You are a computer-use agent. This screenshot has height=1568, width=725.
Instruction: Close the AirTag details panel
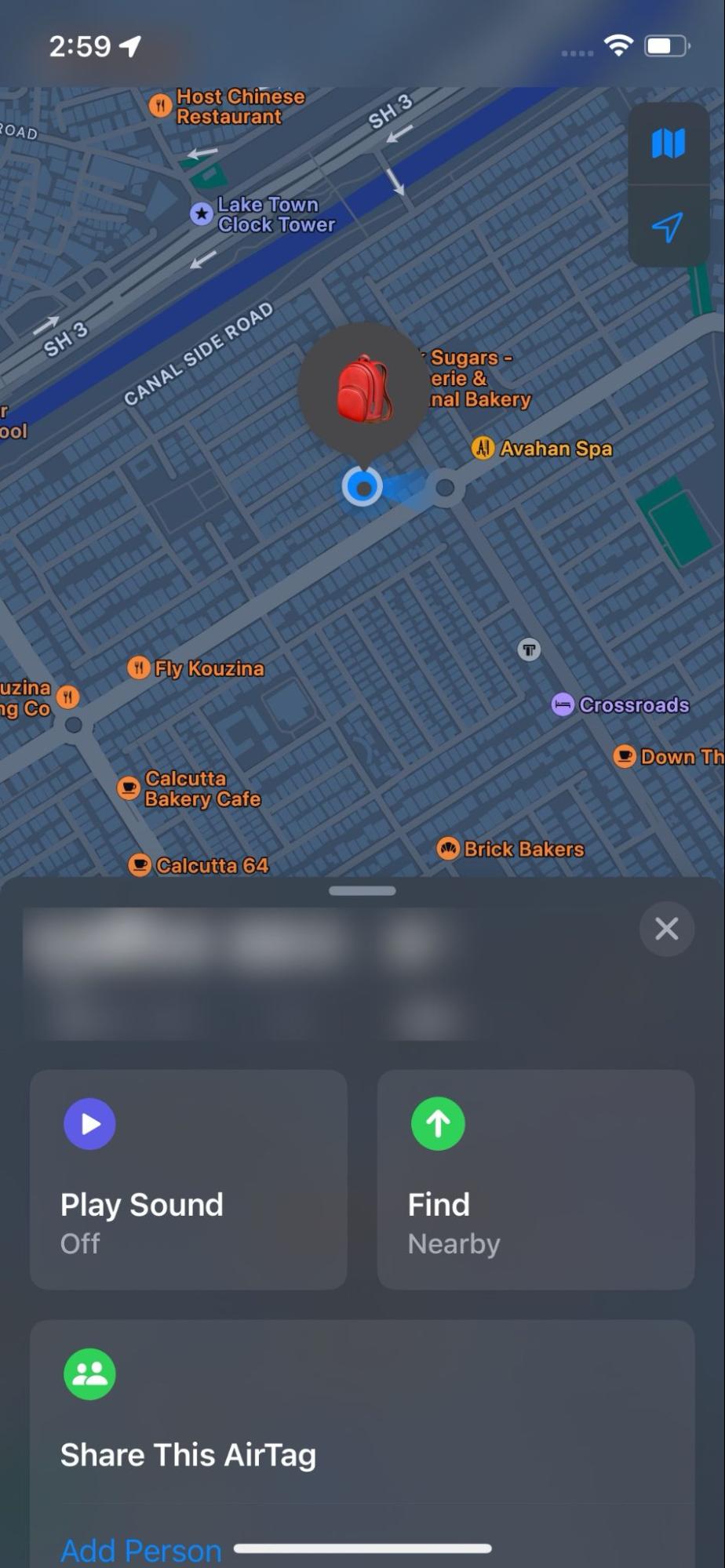[667, 929]
